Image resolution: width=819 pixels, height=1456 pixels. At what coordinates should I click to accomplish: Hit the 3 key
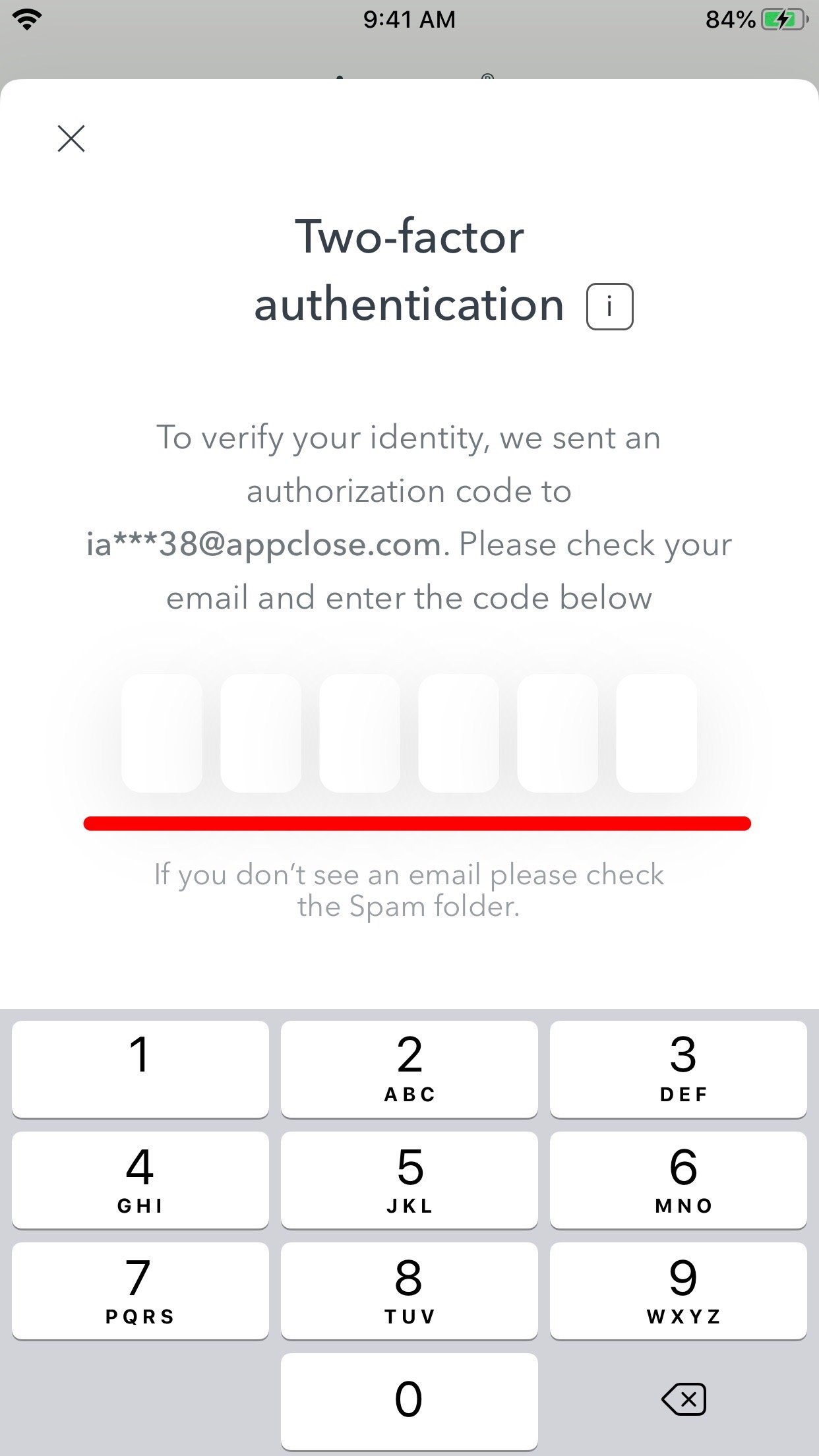[679, 1069]
